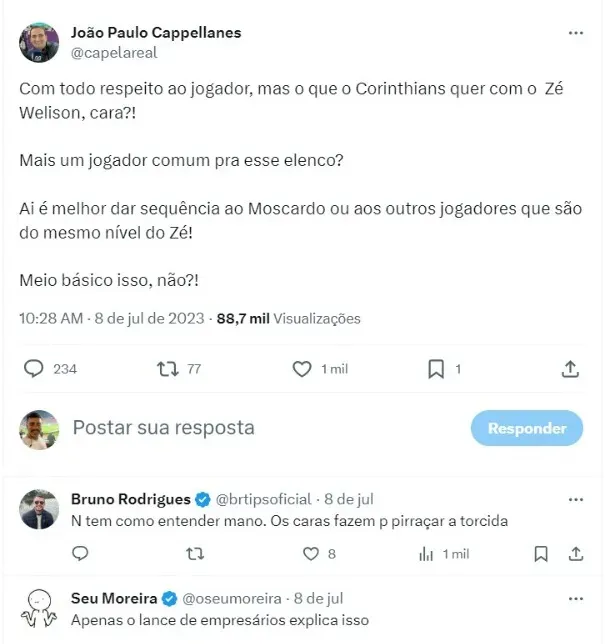
Task: Comment on Bruno Rodrigues' reply
Action: pyautogui.click(x=81, y=553)
